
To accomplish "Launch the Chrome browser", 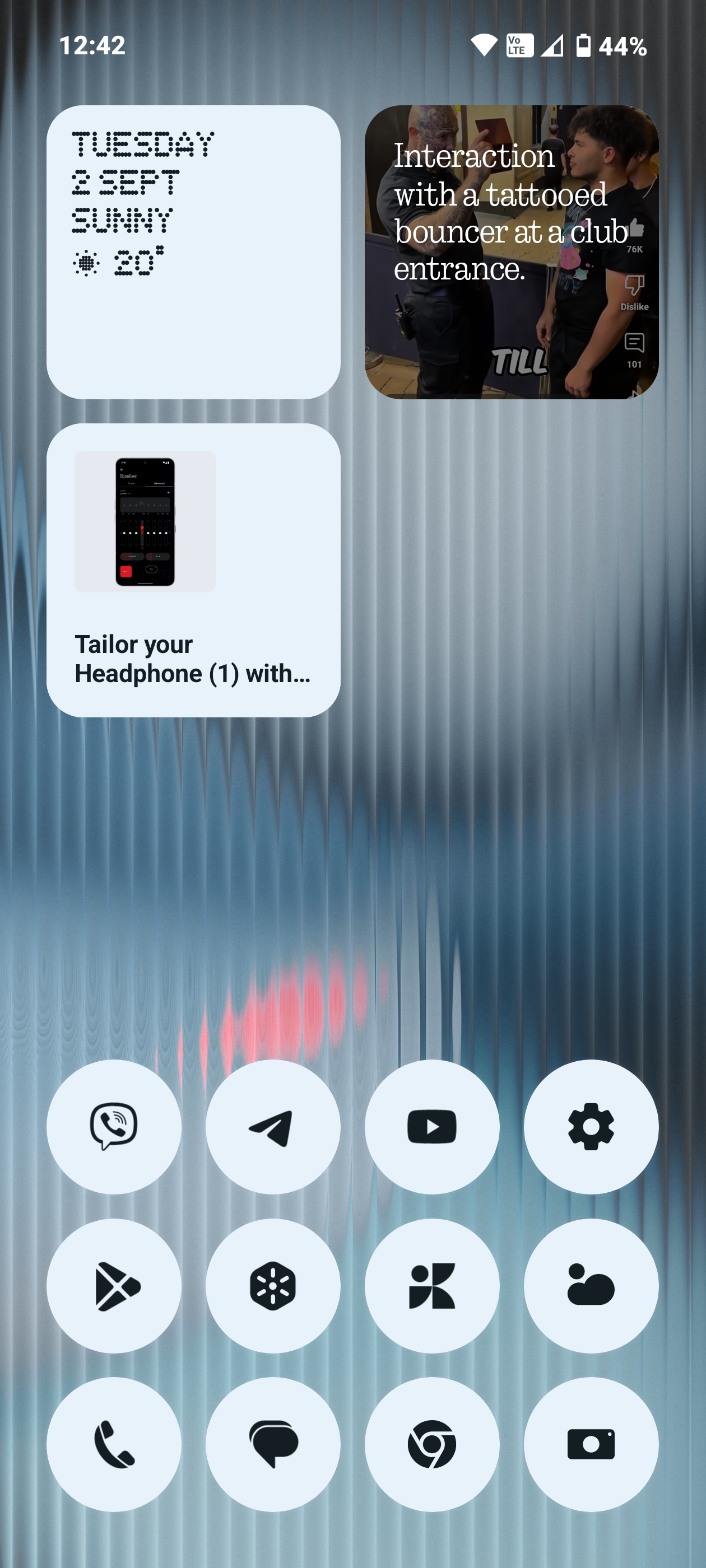I will [x=432, y=1444].
